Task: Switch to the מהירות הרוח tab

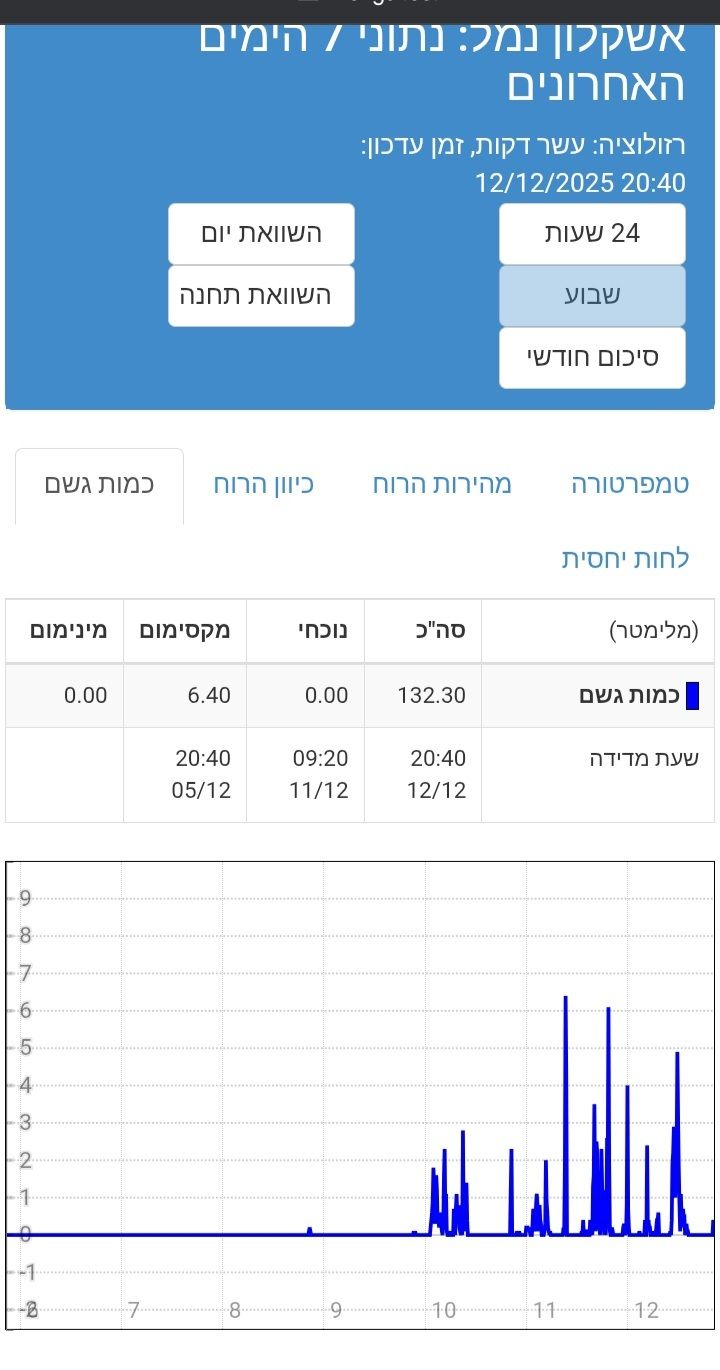Action: [x=442, y=485]
